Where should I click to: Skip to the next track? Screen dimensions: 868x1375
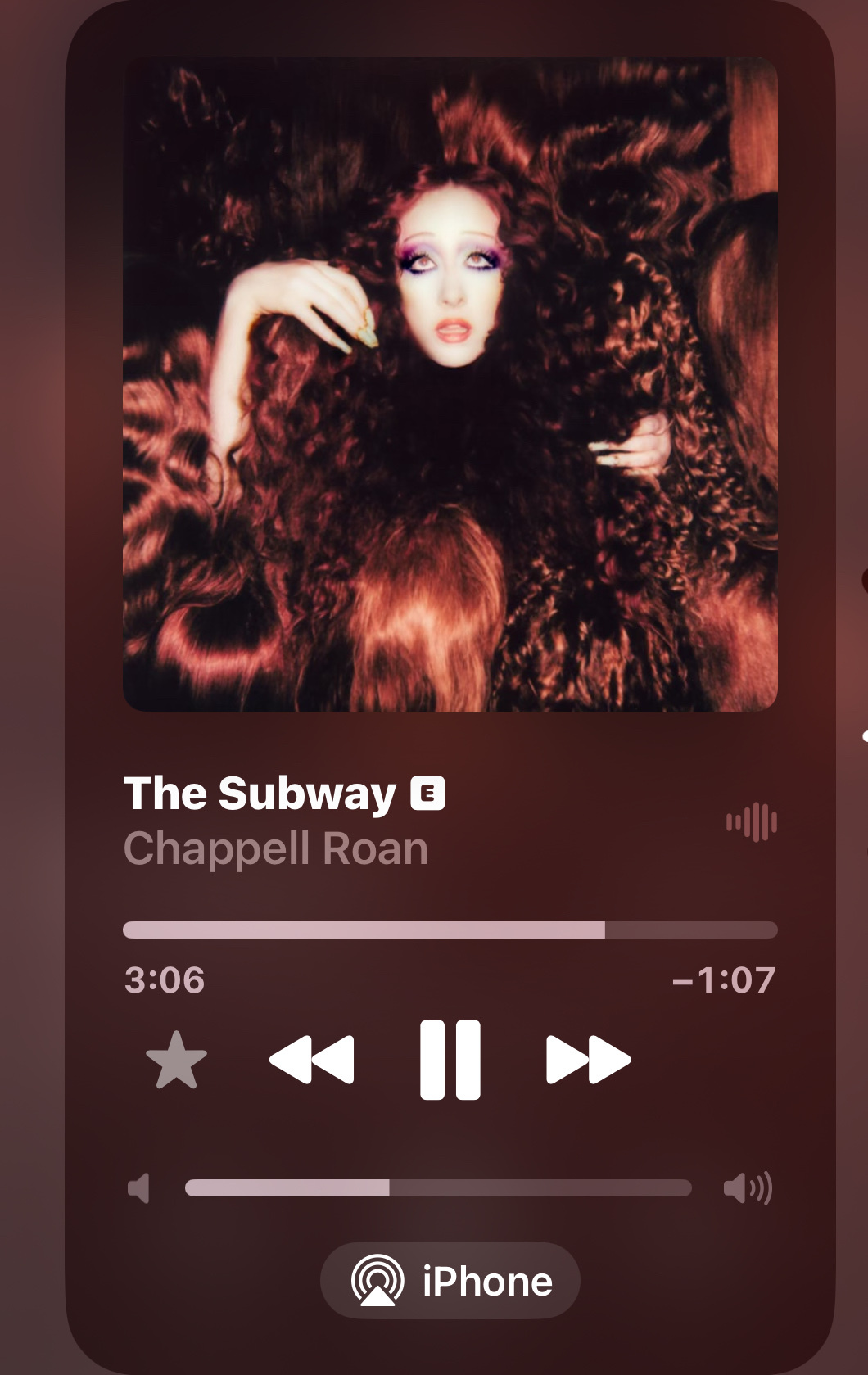[588, 1059]
